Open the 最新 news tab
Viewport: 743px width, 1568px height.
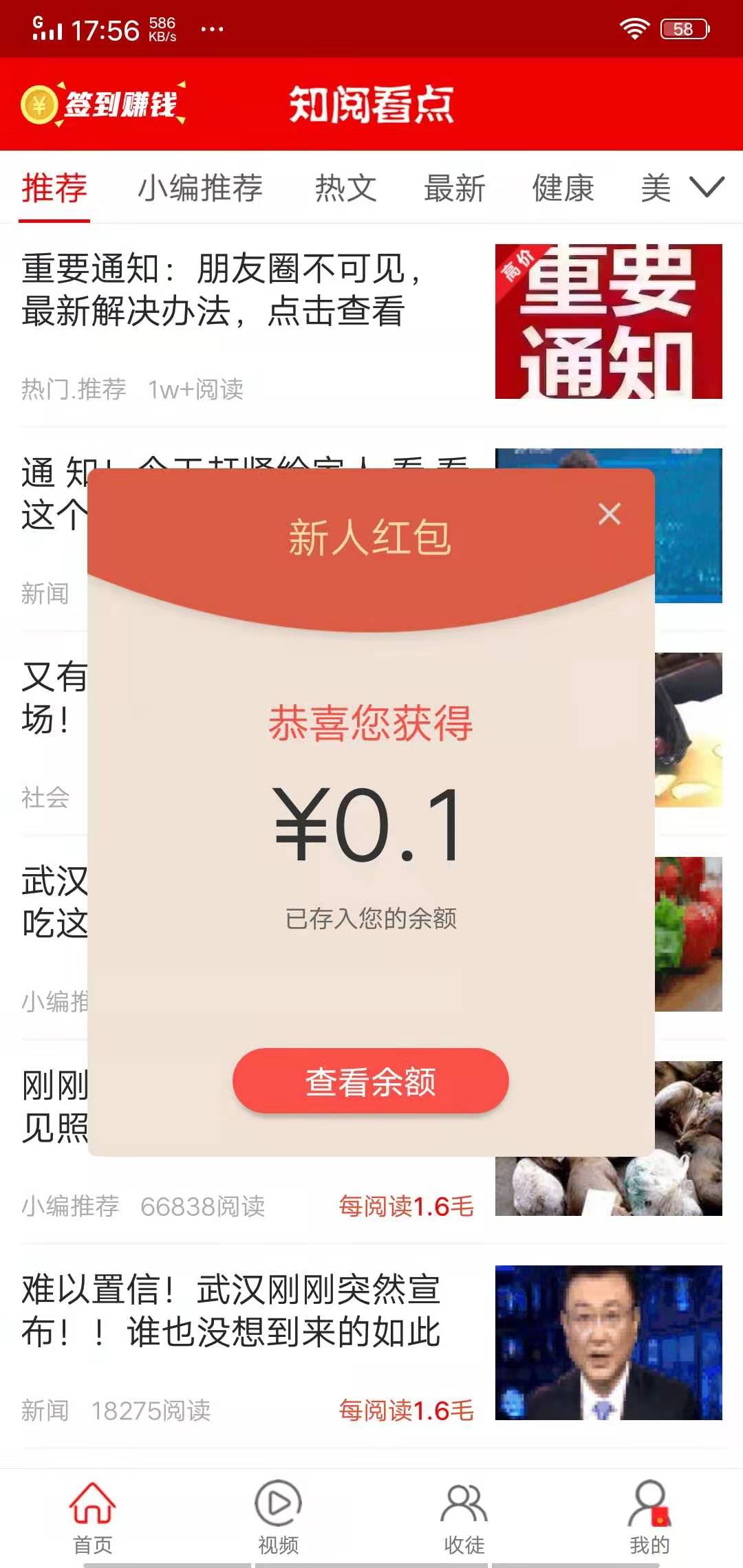(x=455, y=187)
